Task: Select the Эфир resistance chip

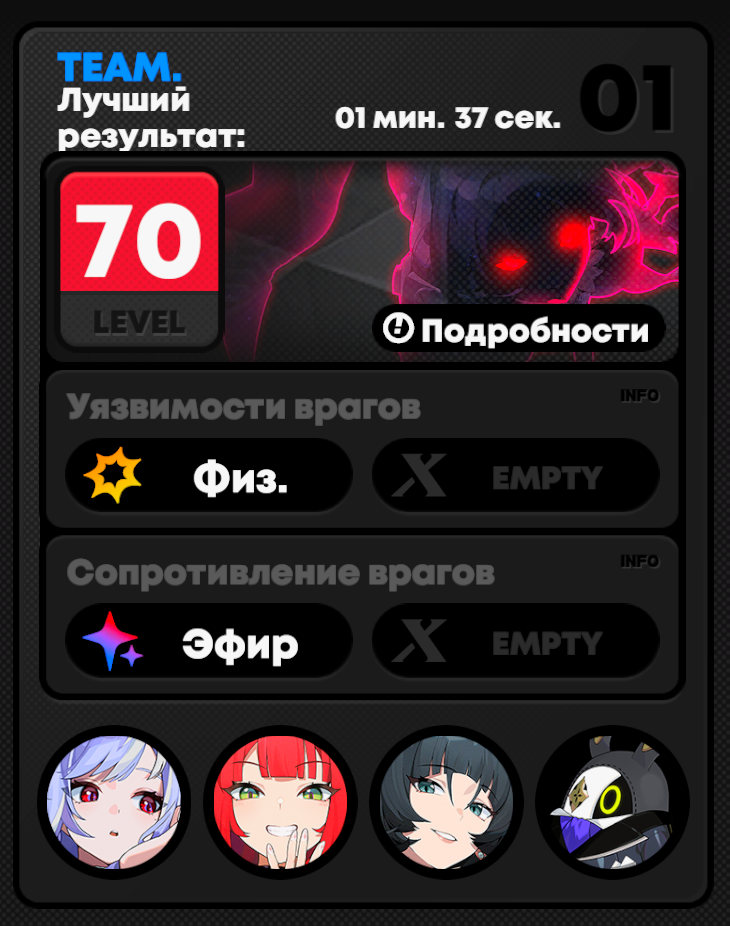Action: (209, 641)
